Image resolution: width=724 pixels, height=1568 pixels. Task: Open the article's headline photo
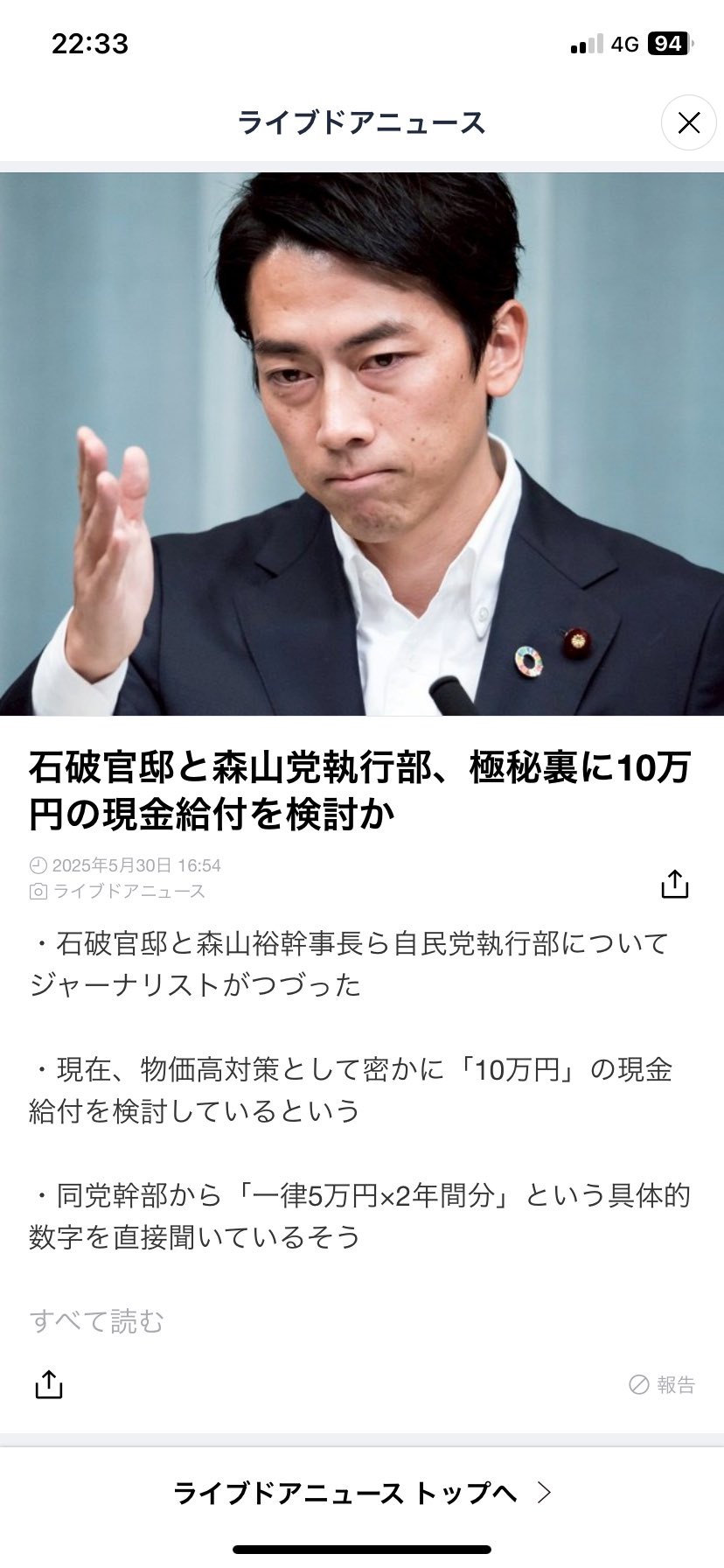362,444
